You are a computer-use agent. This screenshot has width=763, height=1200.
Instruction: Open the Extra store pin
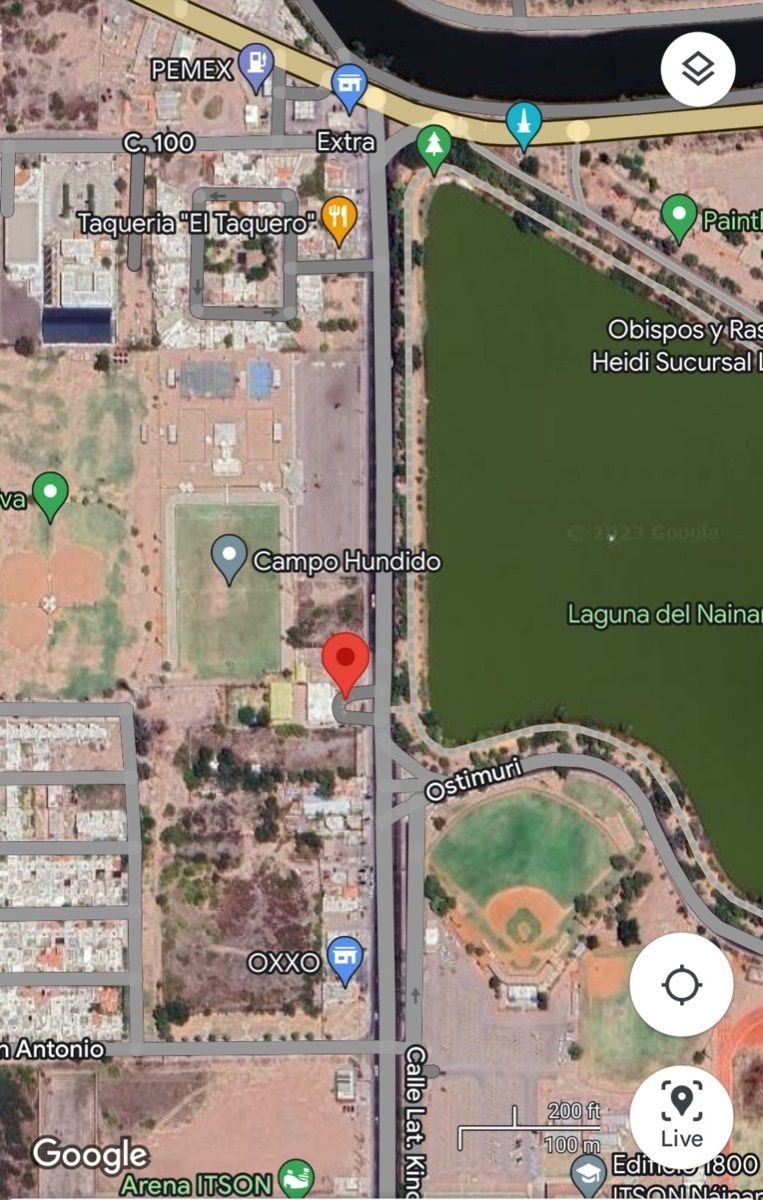pos(348,86)
